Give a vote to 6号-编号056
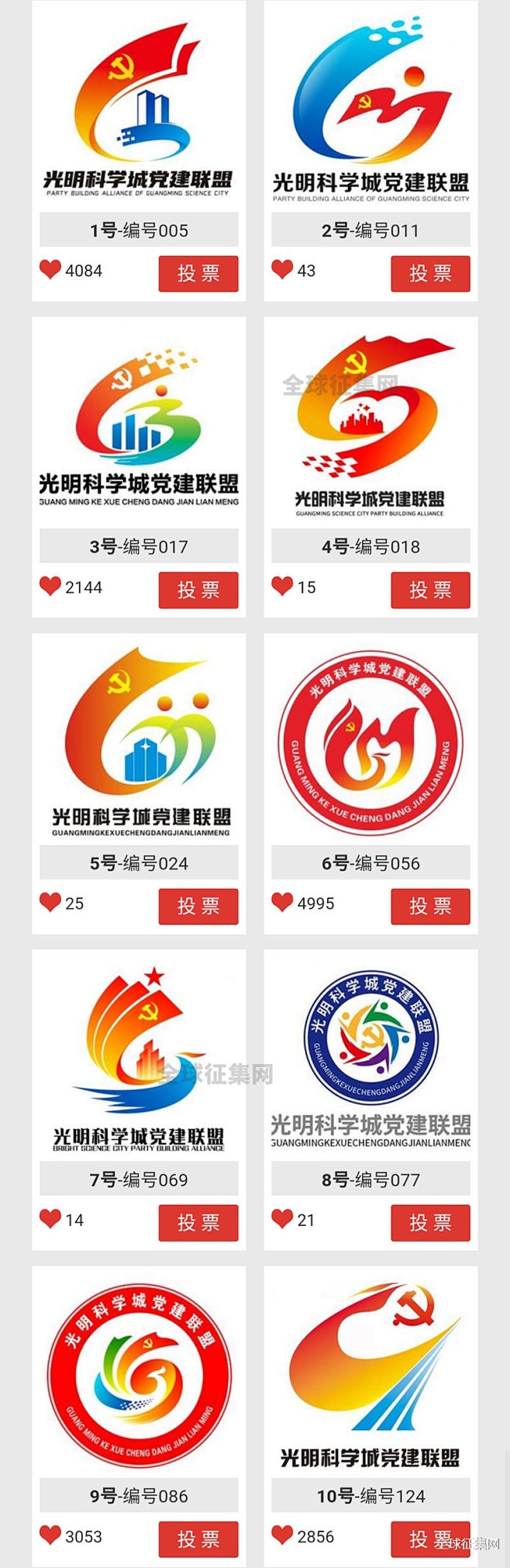 pos(430,906)
